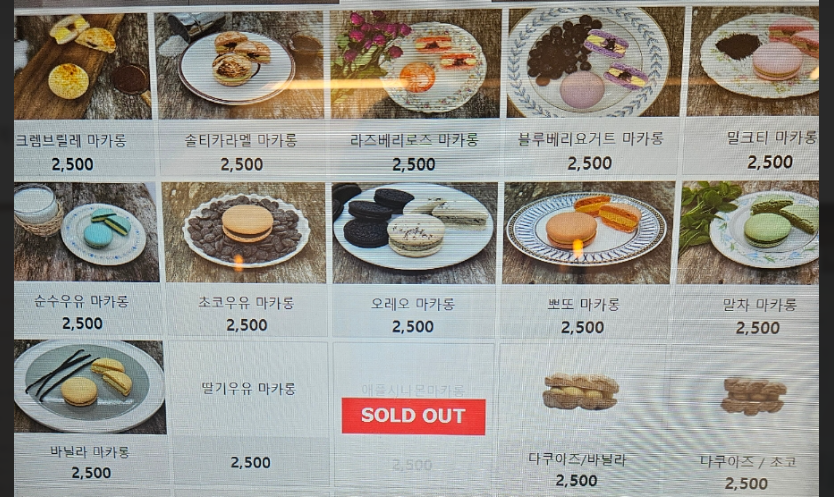Image resolution: width=834 pixels, height=497 pixels.
Task: Tap the 밀크티 마카롱 tile
Action: coord(752,91)
